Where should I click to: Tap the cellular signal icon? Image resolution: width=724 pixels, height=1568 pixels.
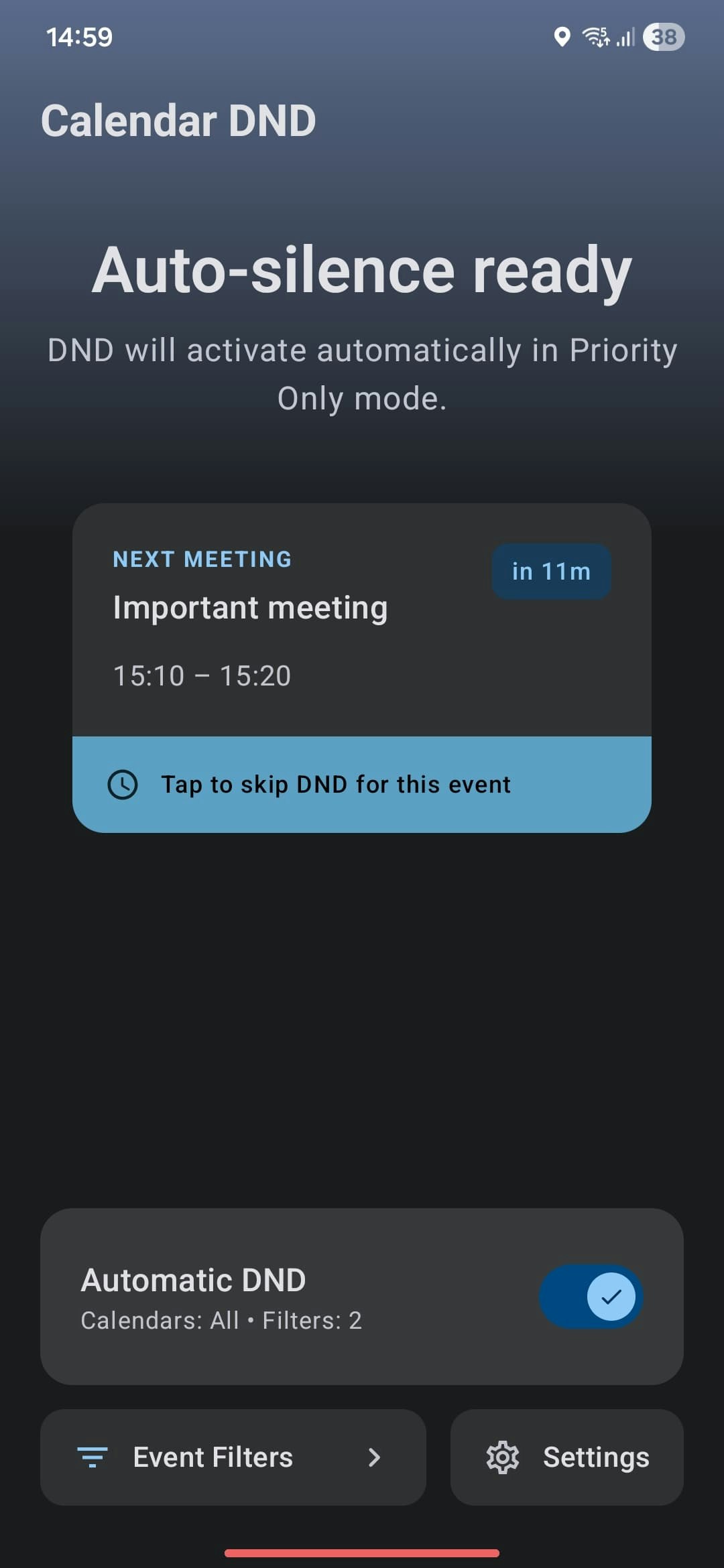pyautogui.click(x=623, y=38)
